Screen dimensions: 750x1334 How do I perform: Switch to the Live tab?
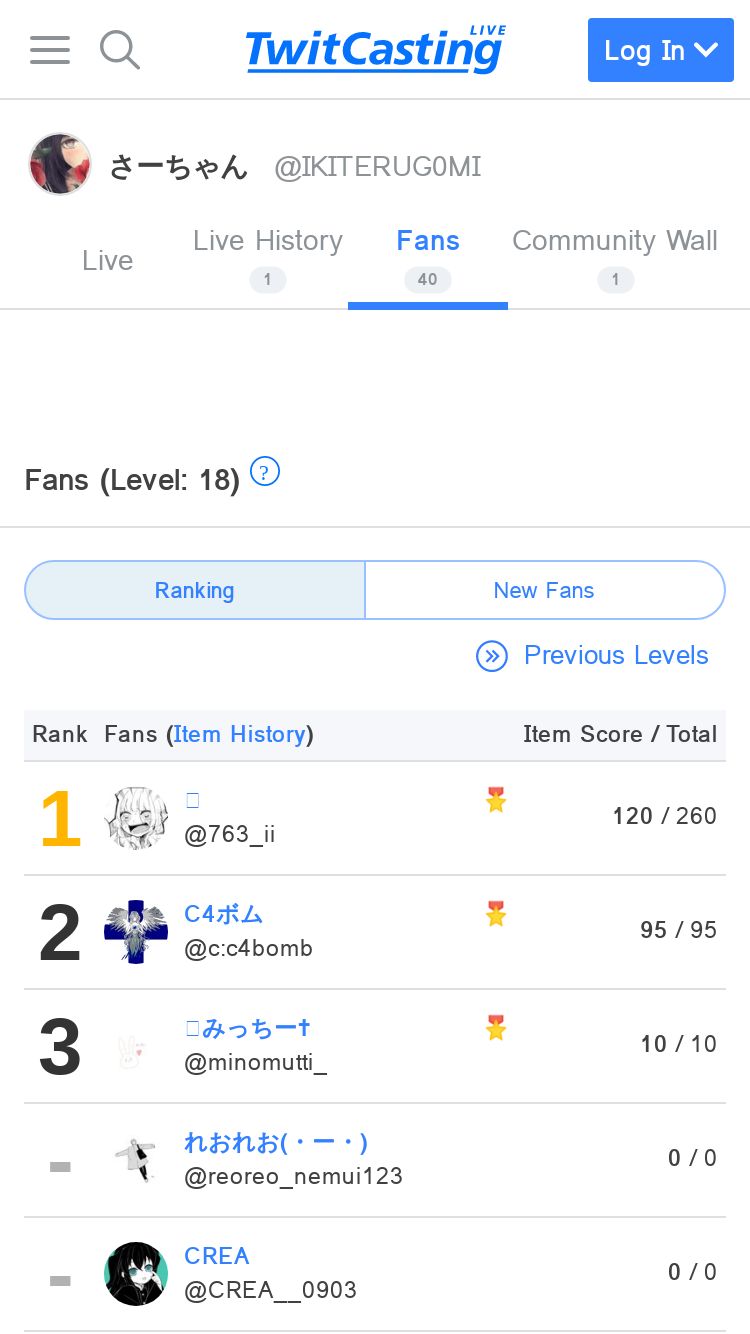tap(108, 261)
